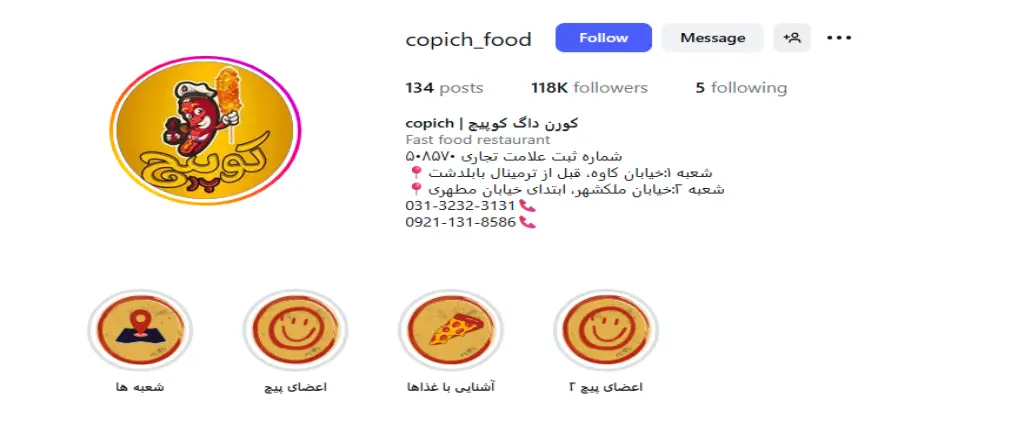
Task: Open the شعبه ها story highlight
Action: click(140, 330)
